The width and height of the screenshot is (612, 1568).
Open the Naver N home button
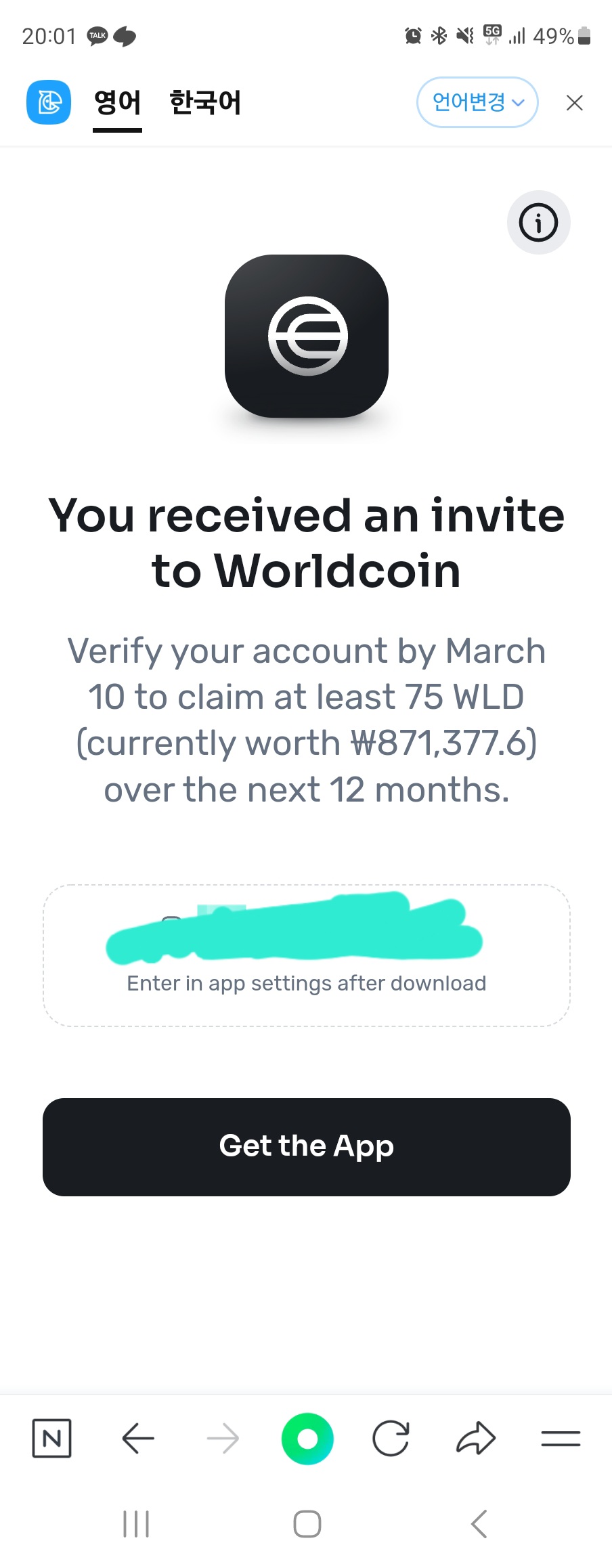pyautogui.click(x=52, y=1438)
